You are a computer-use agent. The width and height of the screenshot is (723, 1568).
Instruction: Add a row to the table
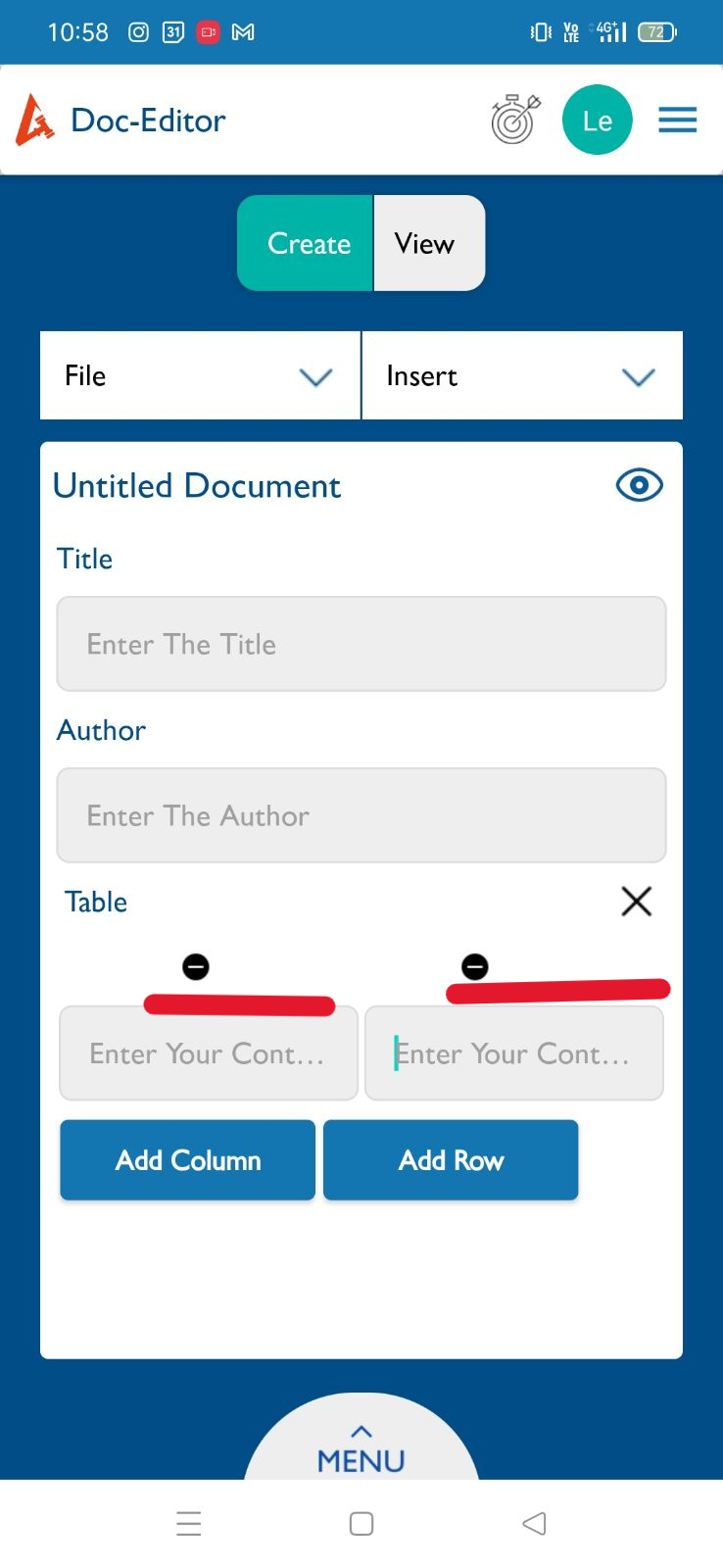point(451,1160)
